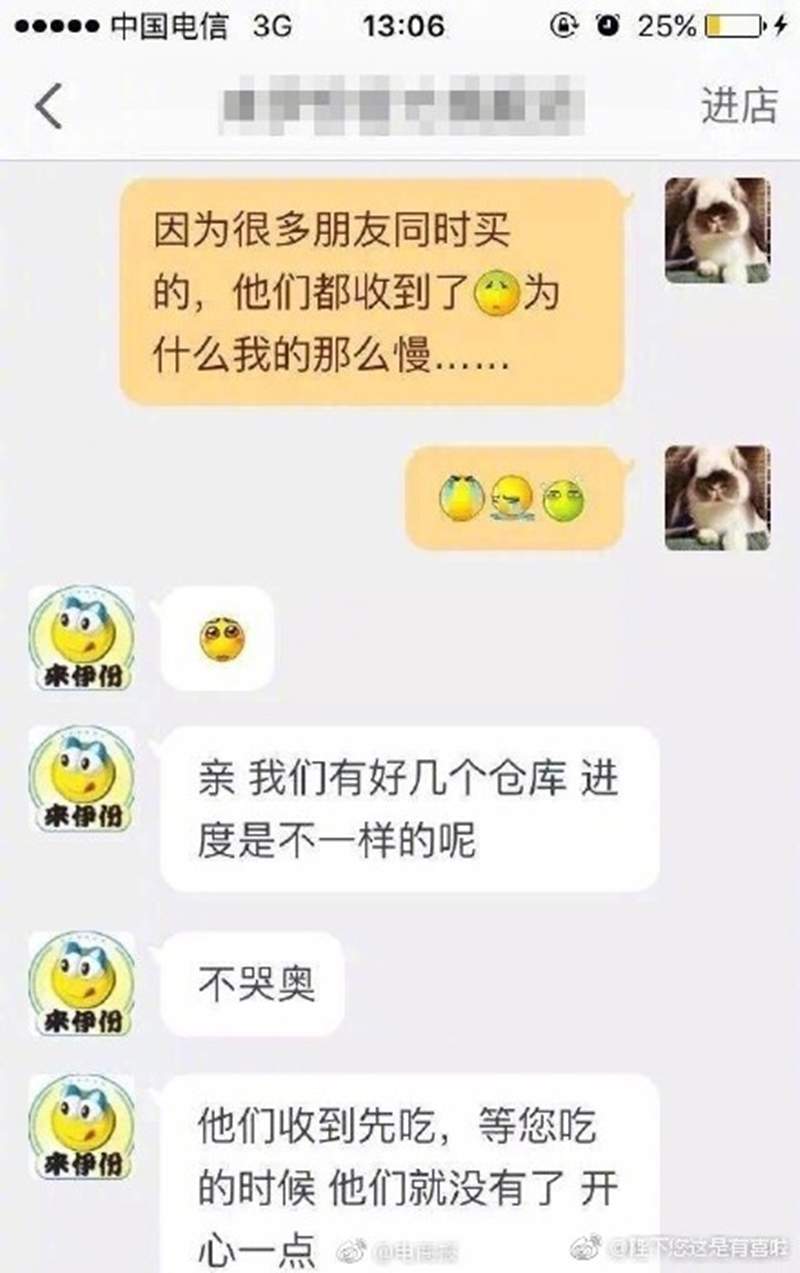Tap 进店 to enter the shop
Image resolution: width=800 pixels, height=1273 pixels.
[x=739, y=106]
